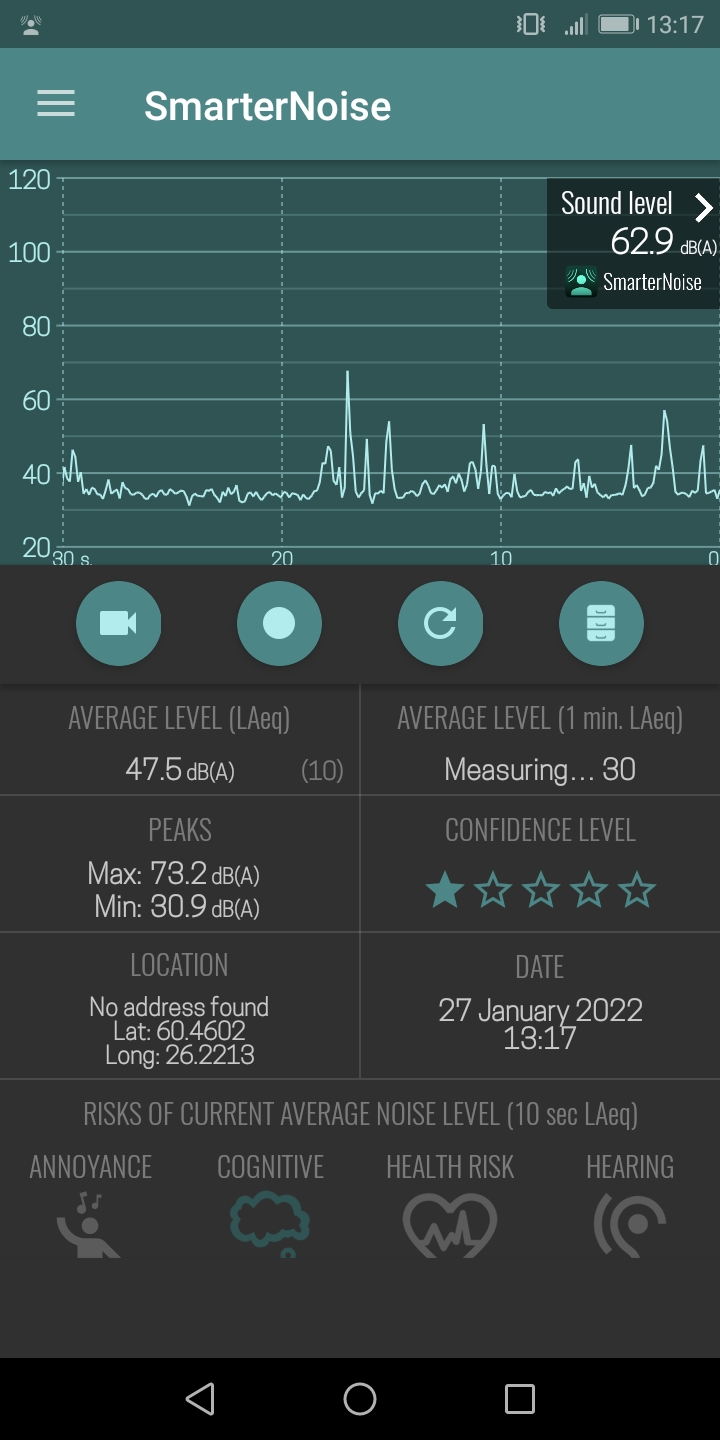View Annoyance risk details
The image size is (720, 1440).
90,1222
